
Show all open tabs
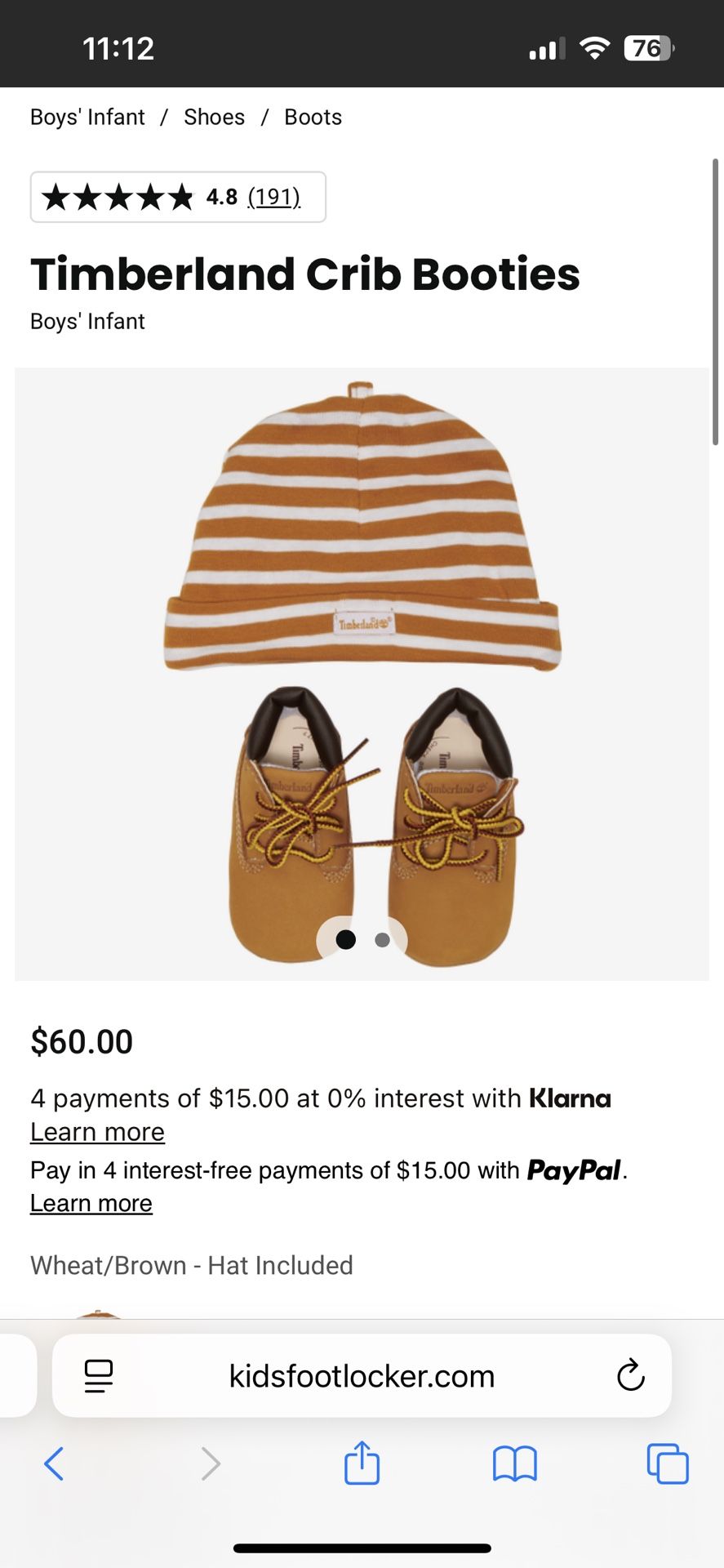pyautogui.click(x=668, y=1463)
